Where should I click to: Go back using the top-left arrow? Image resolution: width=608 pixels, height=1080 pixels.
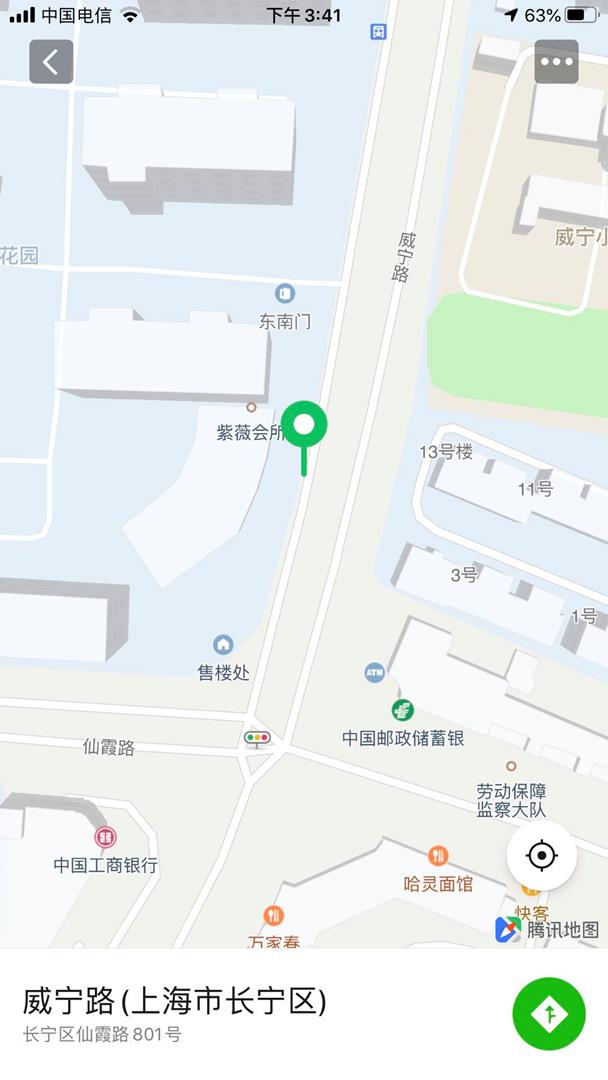51,62
